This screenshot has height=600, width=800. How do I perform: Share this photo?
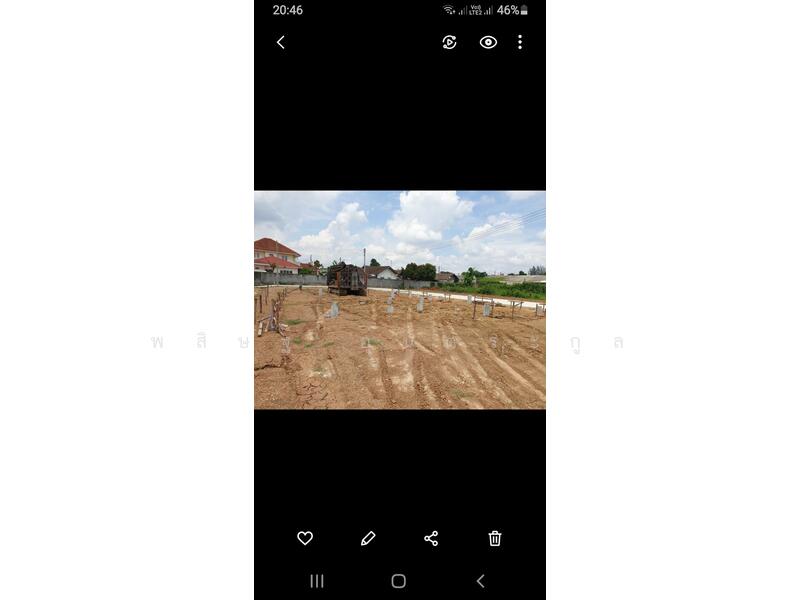point(431,538)
